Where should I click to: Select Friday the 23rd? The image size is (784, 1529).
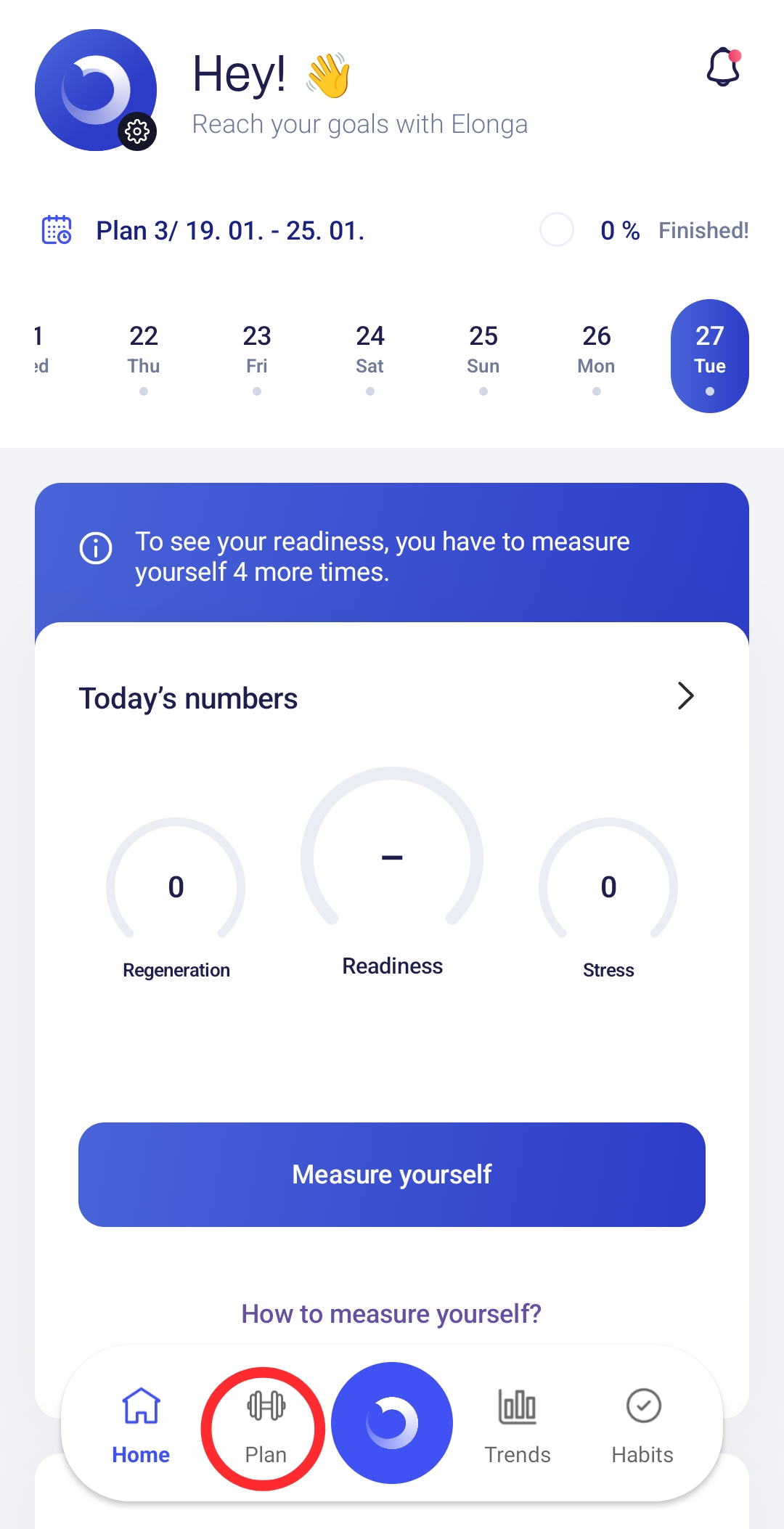[x=257, y=356]
